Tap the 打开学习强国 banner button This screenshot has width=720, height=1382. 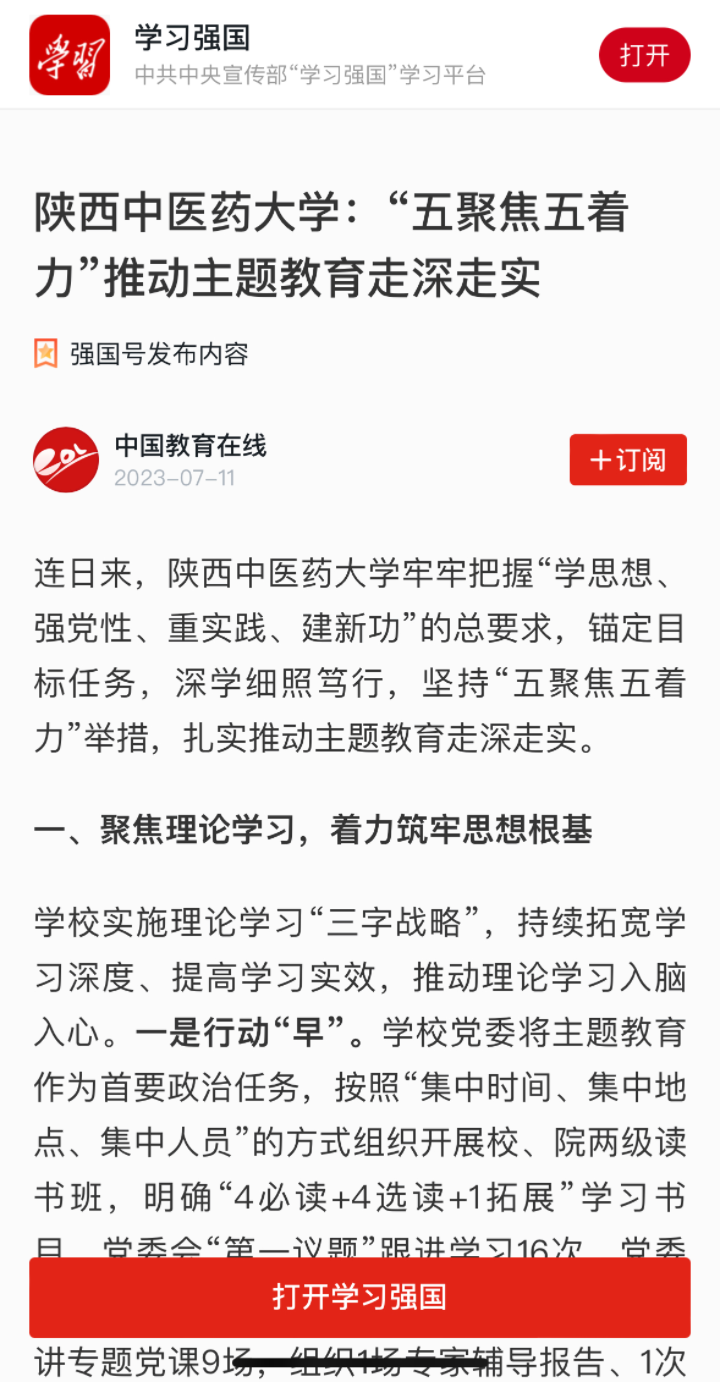360,1297
